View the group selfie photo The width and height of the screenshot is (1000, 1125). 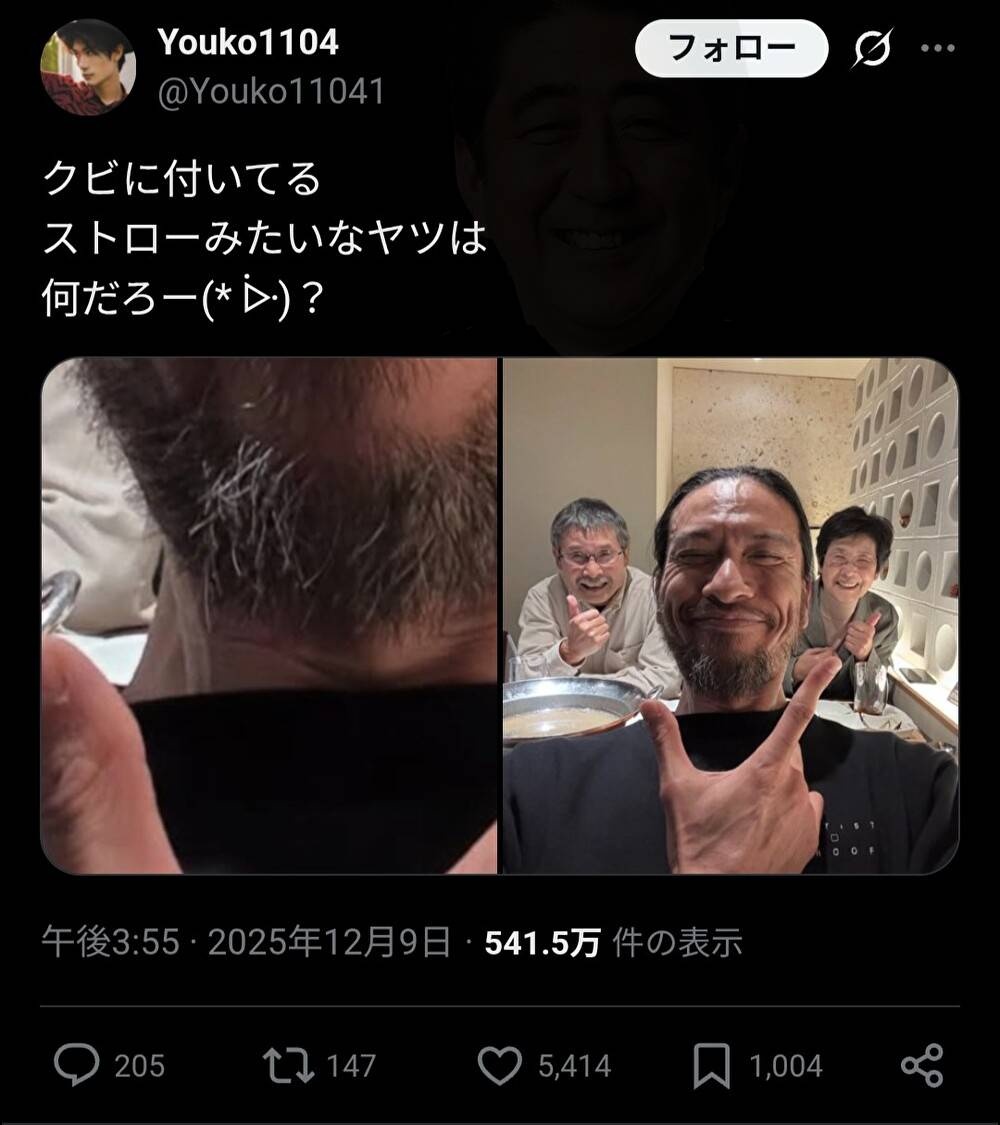pyautogui.click(x=730, y=616)
